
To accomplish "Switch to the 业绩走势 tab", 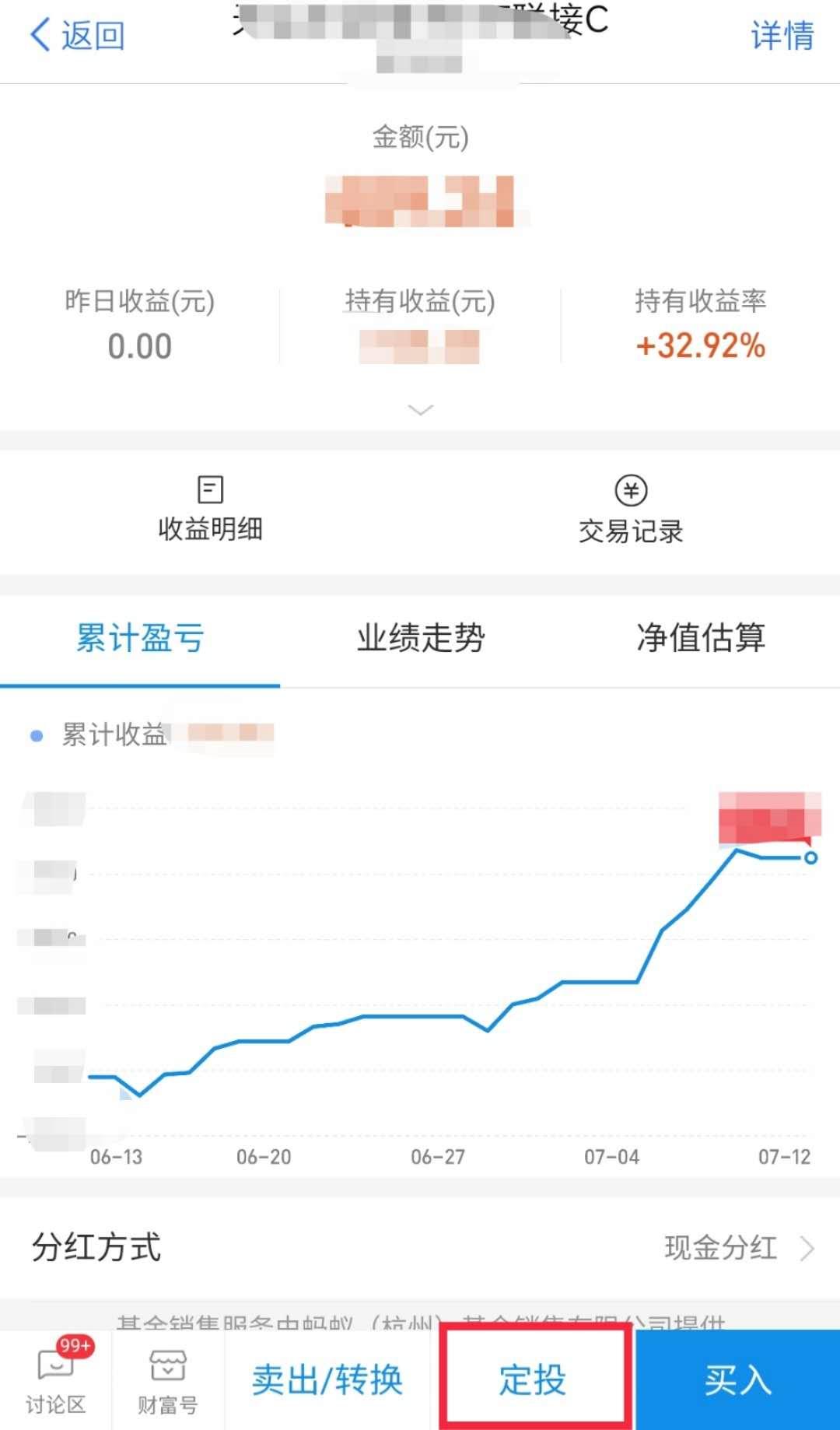I will pos(420,638).
